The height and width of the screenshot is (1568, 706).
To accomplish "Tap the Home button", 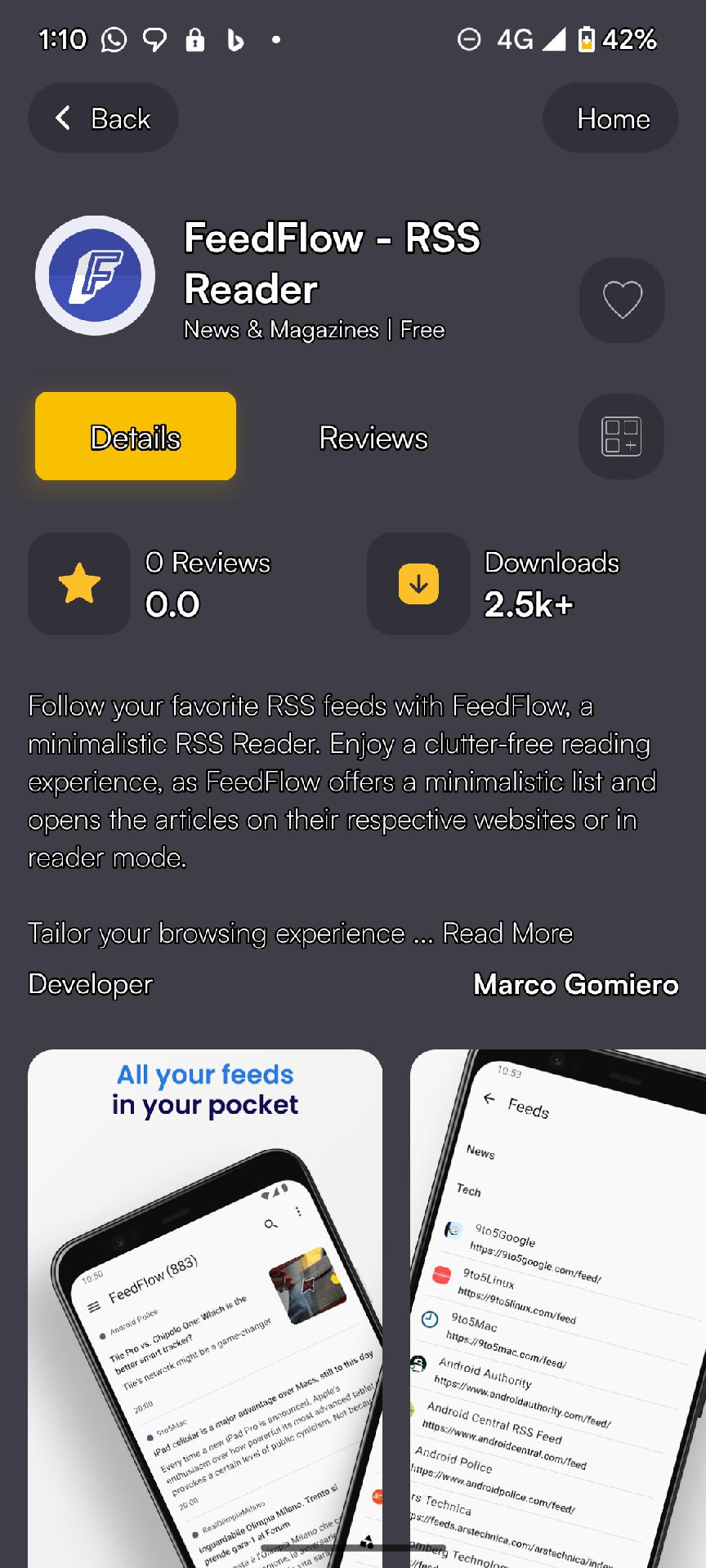I will click(610, 118).
